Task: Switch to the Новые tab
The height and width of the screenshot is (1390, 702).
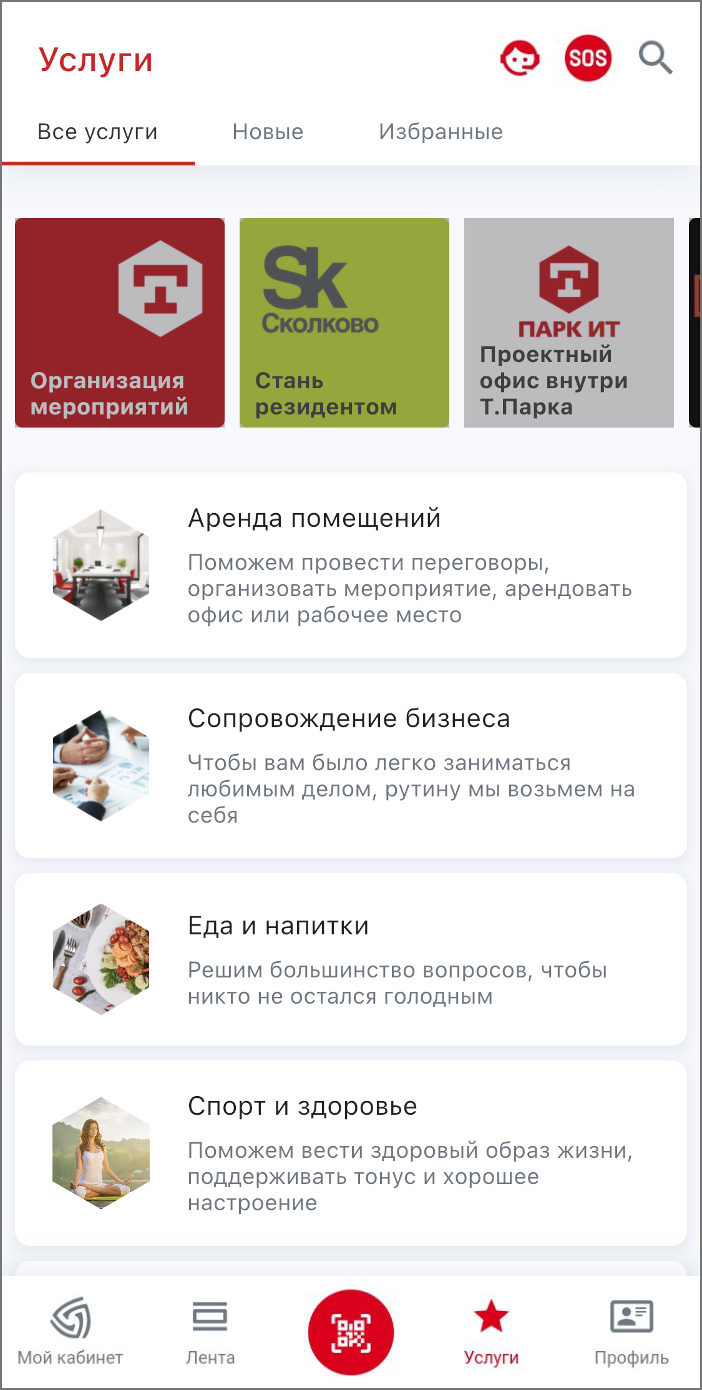Action: pyautogui.click(x=268, y=132)
